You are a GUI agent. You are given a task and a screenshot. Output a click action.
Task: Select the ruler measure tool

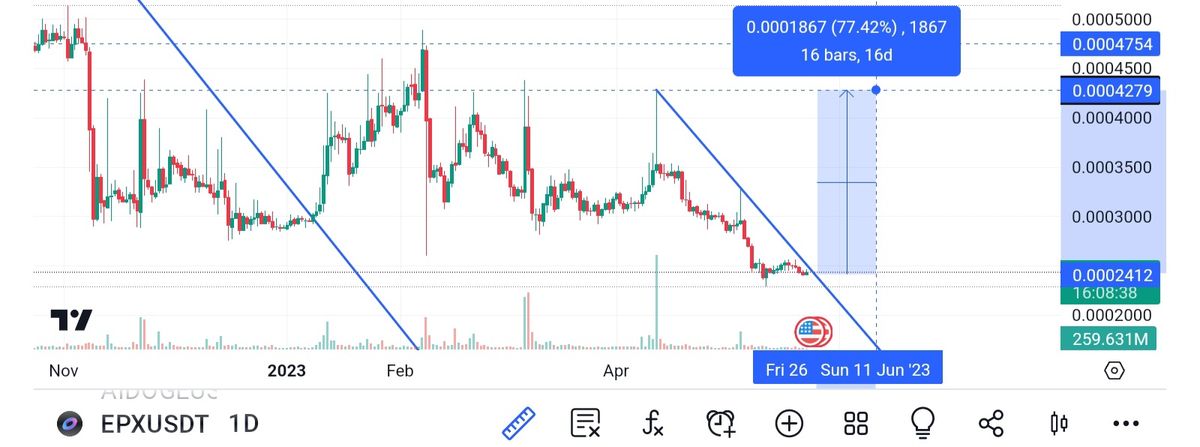(x=518, y=423)
